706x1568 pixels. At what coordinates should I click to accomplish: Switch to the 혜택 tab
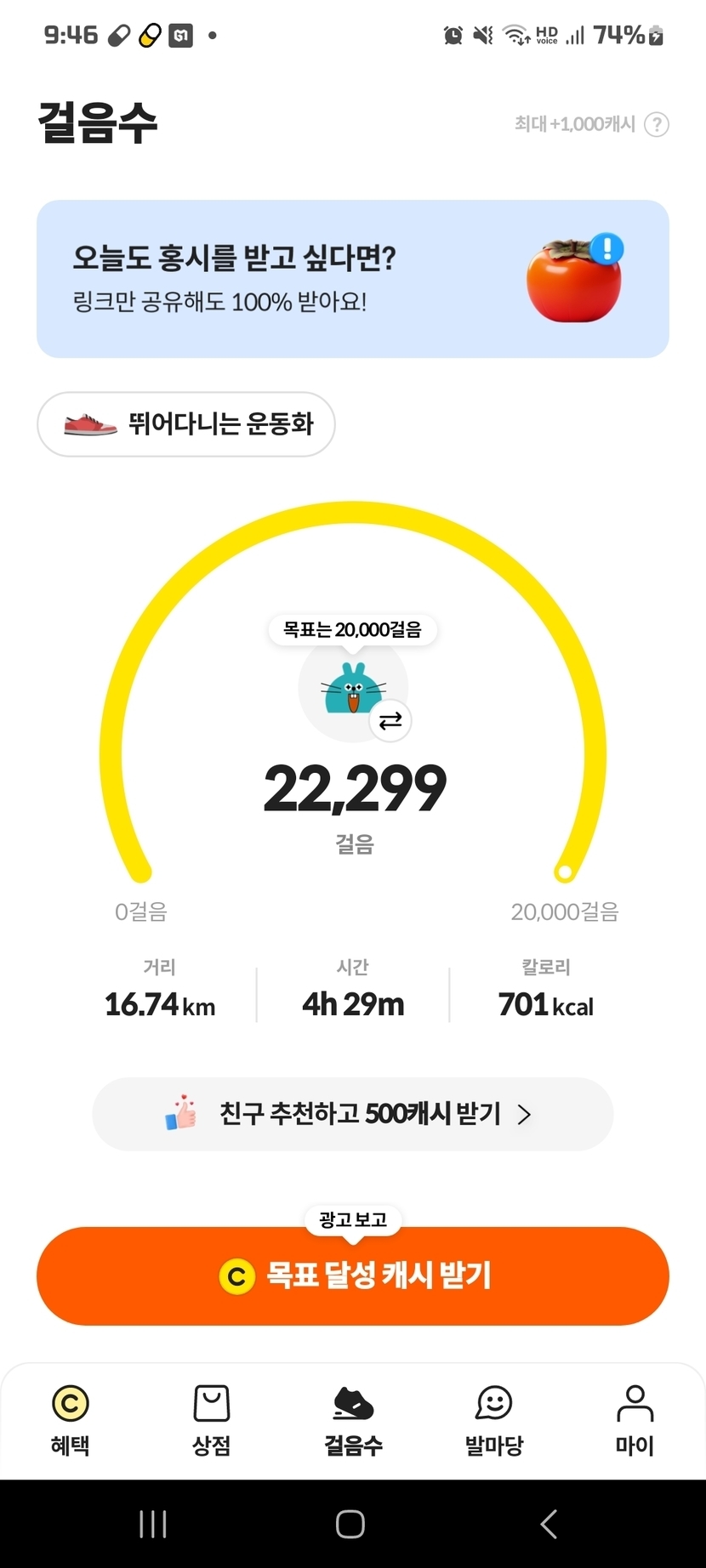pyautogui.click(x=70, y=1420)
